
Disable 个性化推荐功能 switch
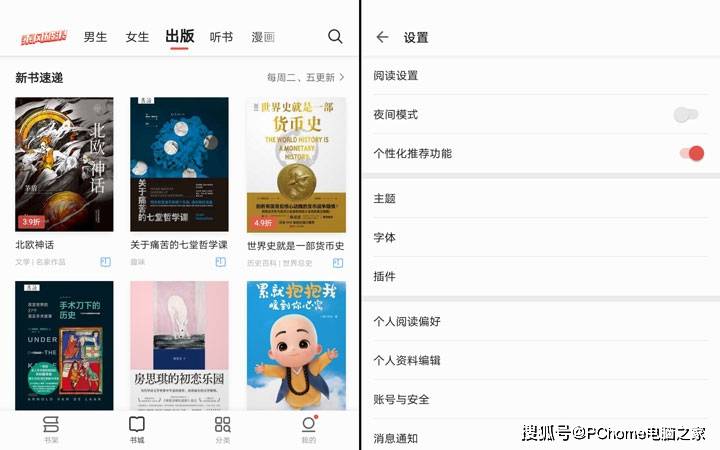(691, 153)
